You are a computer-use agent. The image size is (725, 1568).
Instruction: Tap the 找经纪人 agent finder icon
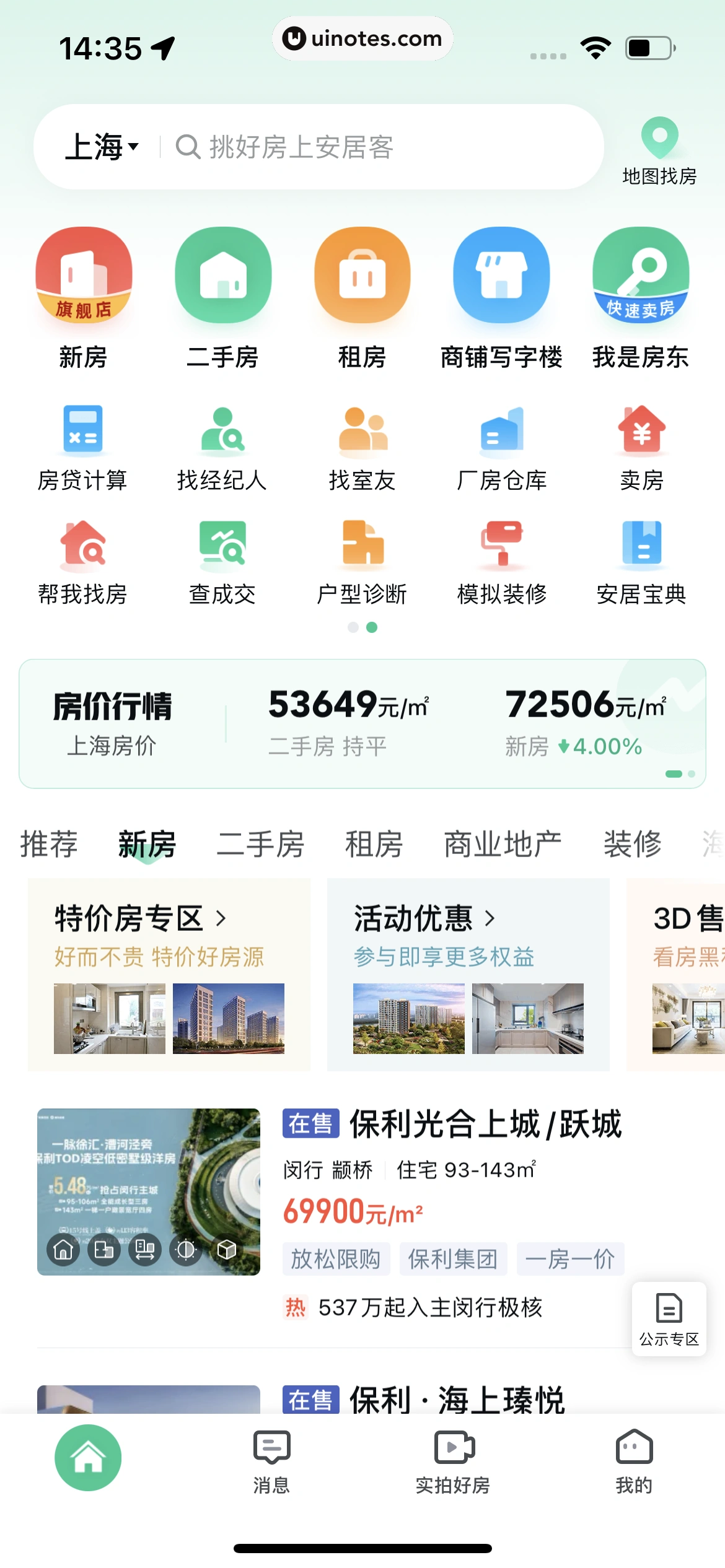pyautogui.click(x=222, y=432)
